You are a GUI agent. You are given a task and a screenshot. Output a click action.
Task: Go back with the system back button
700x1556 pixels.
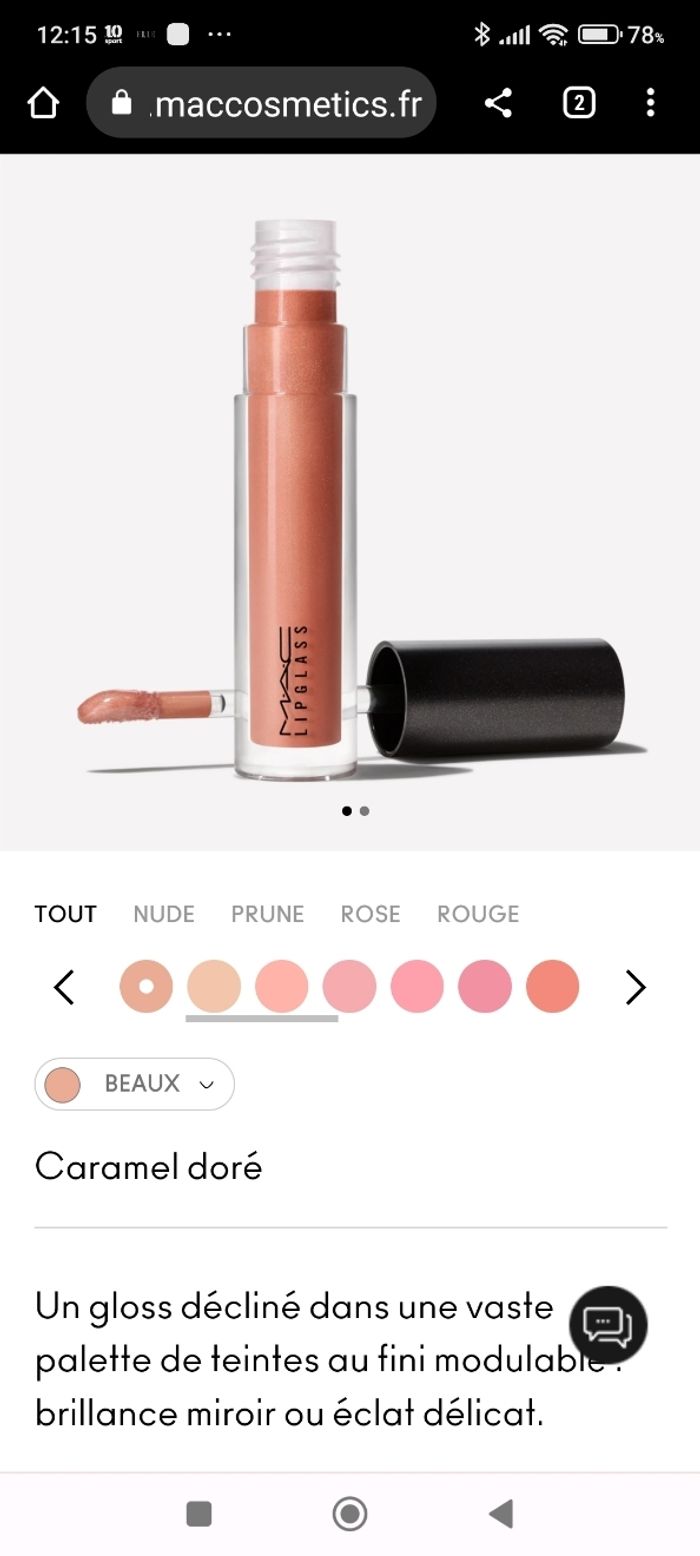501,1513
